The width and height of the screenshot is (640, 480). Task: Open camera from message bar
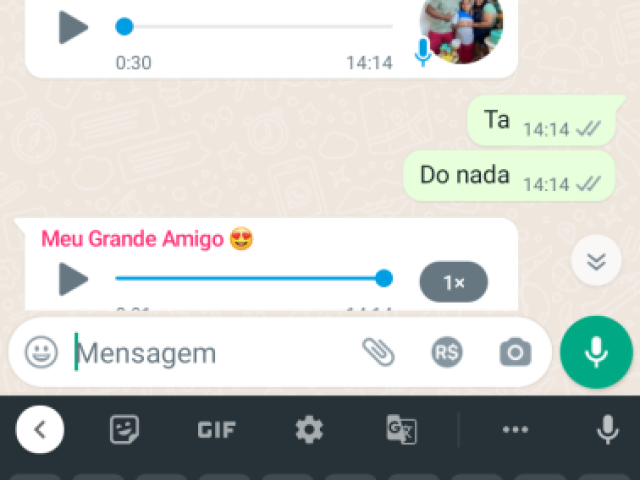coord(515,352)
